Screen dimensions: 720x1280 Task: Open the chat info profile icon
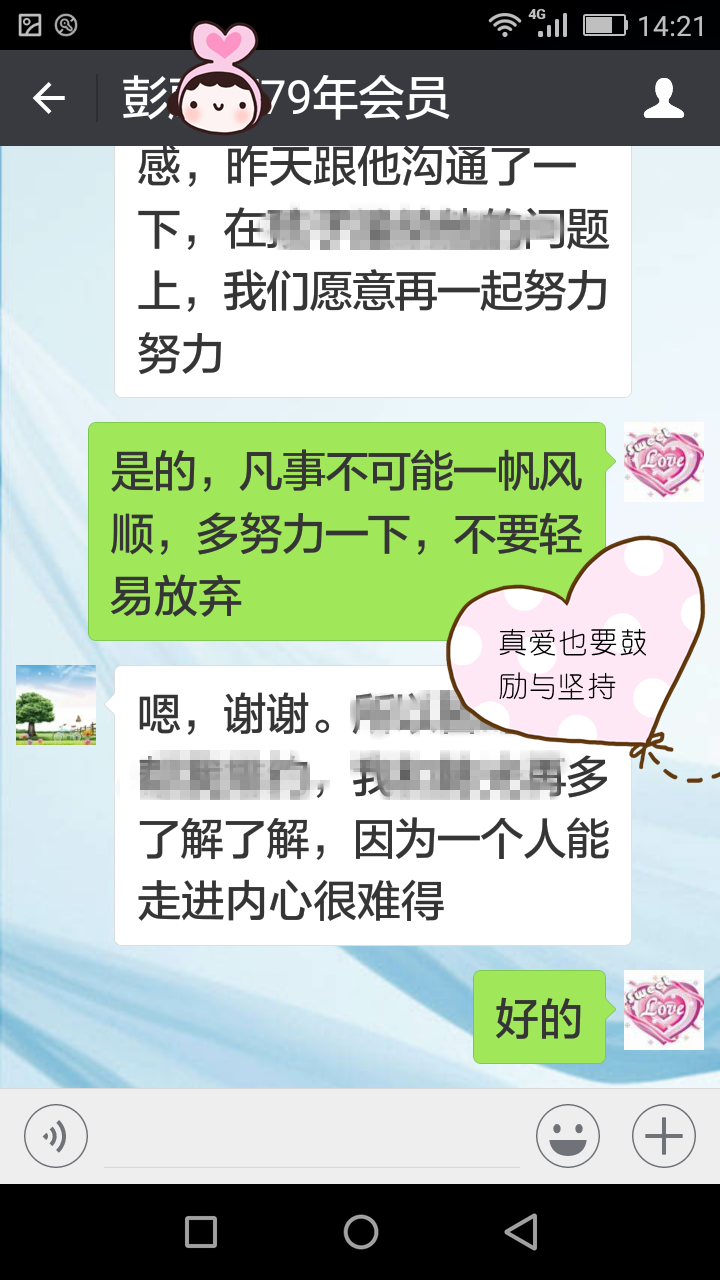(x=663, y=98)
